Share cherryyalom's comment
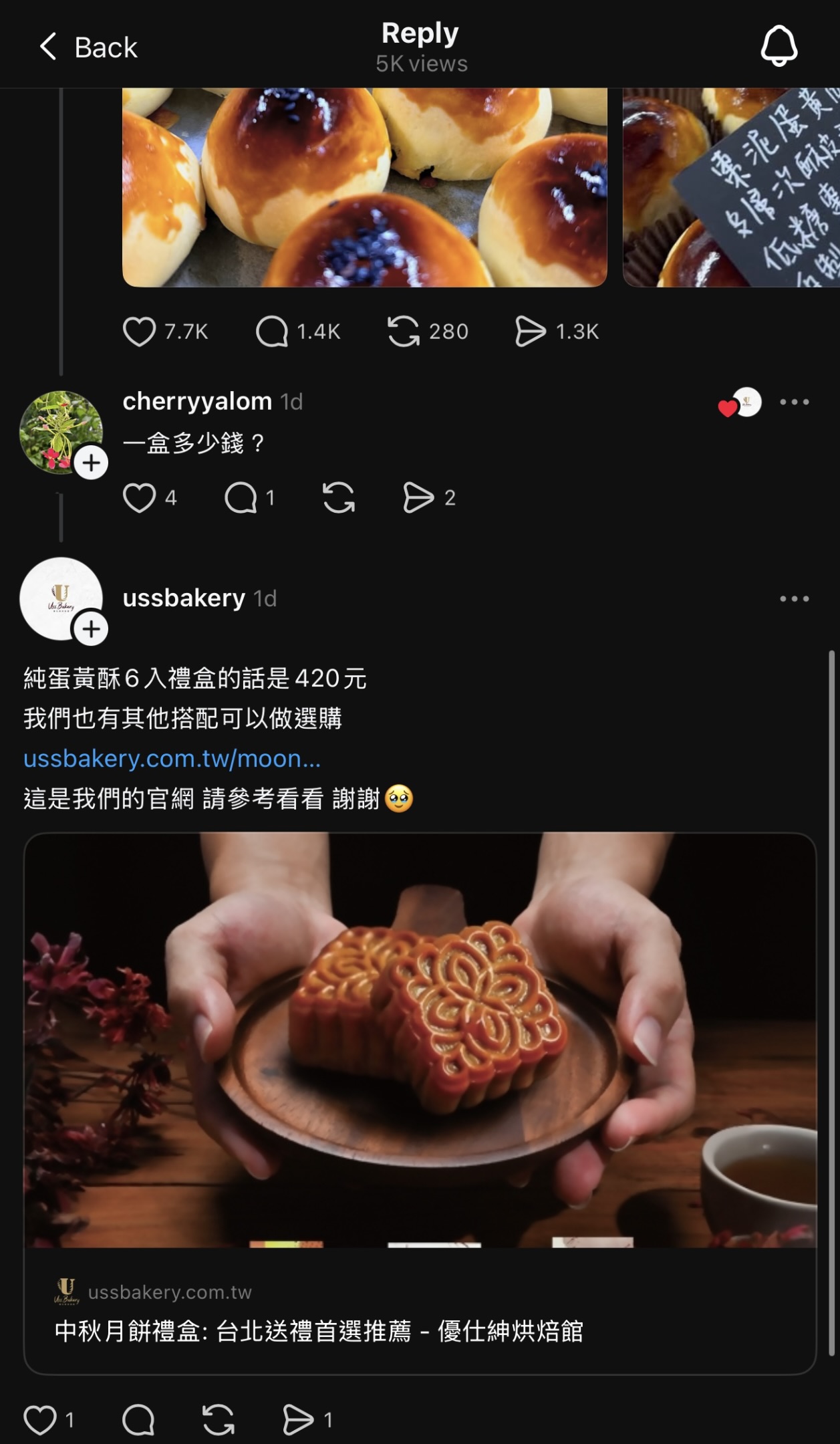Viewport: 840px width, 1444px height. (x=418, y=498)
